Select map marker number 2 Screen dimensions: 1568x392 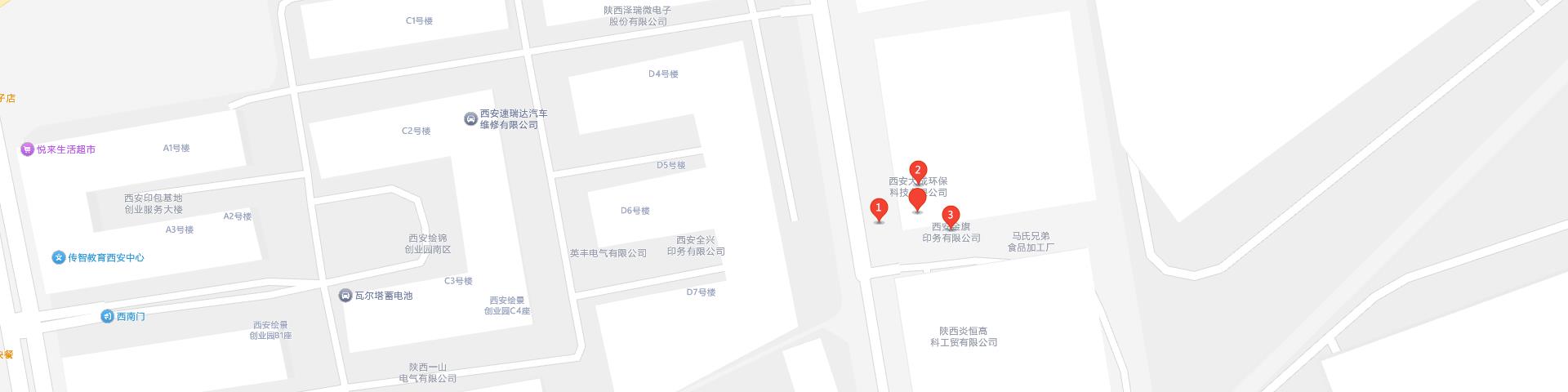tap(918, 171)
